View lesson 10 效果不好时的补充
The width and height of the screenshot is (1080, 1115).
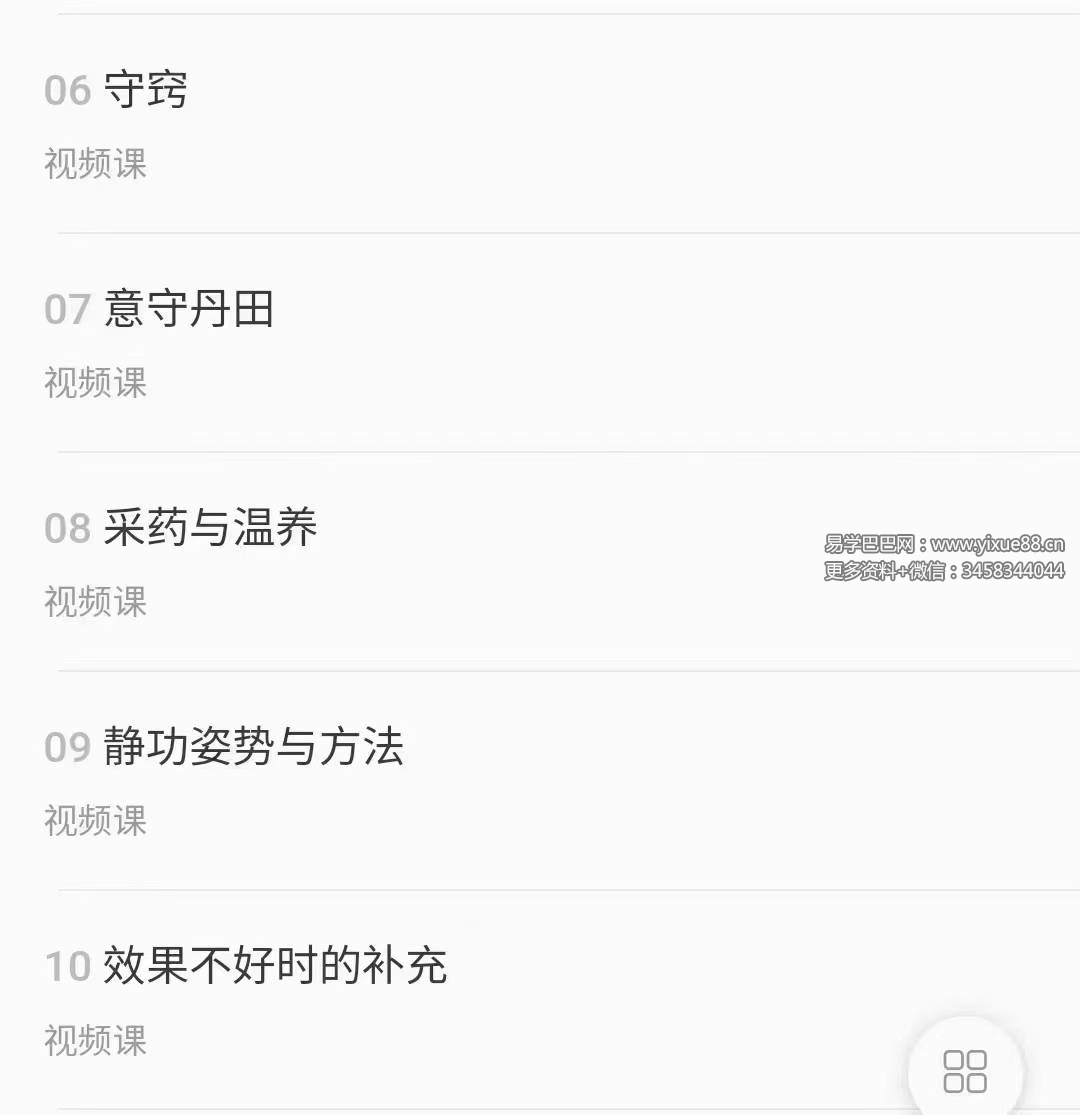pos(275,967)
